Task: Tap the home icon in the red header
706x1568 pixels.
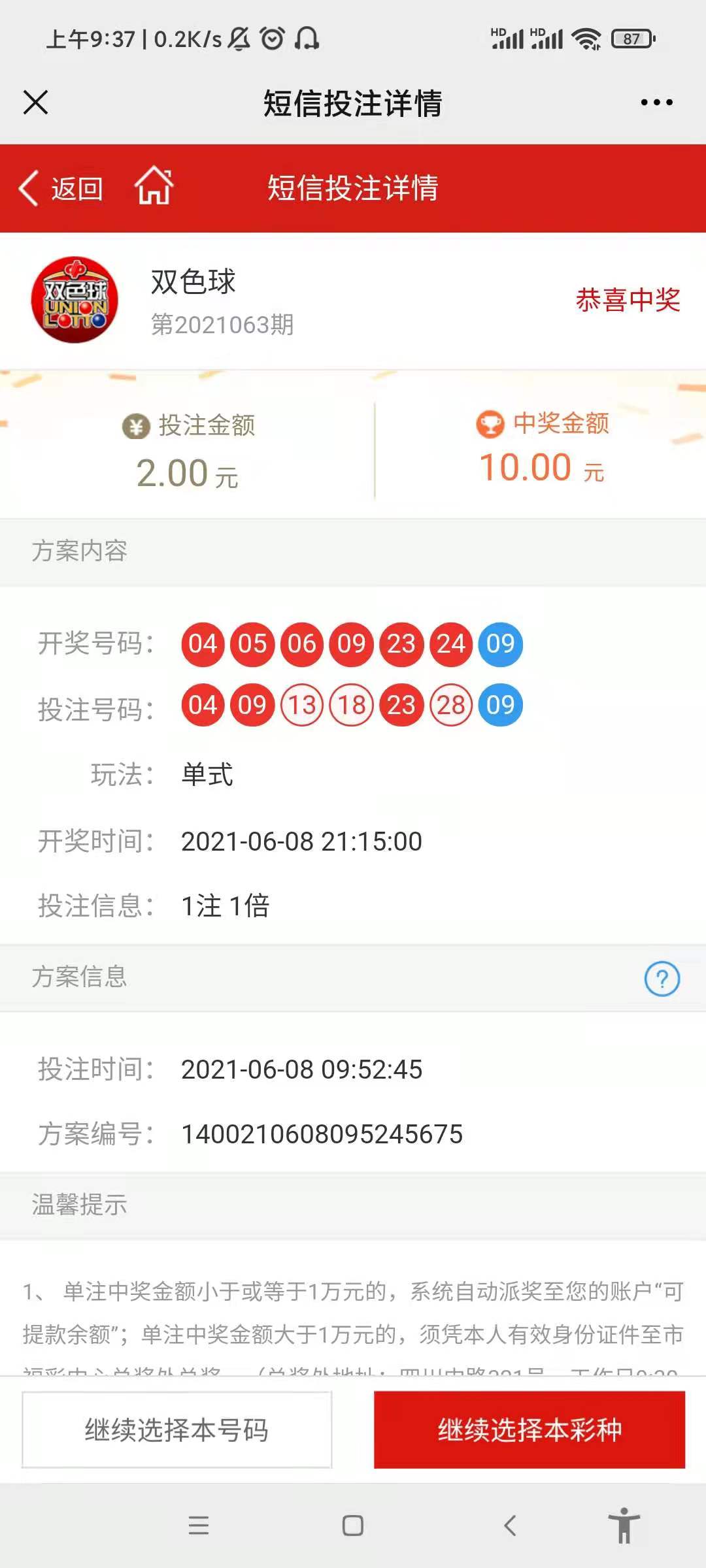Action: click(x=155, y=189)
